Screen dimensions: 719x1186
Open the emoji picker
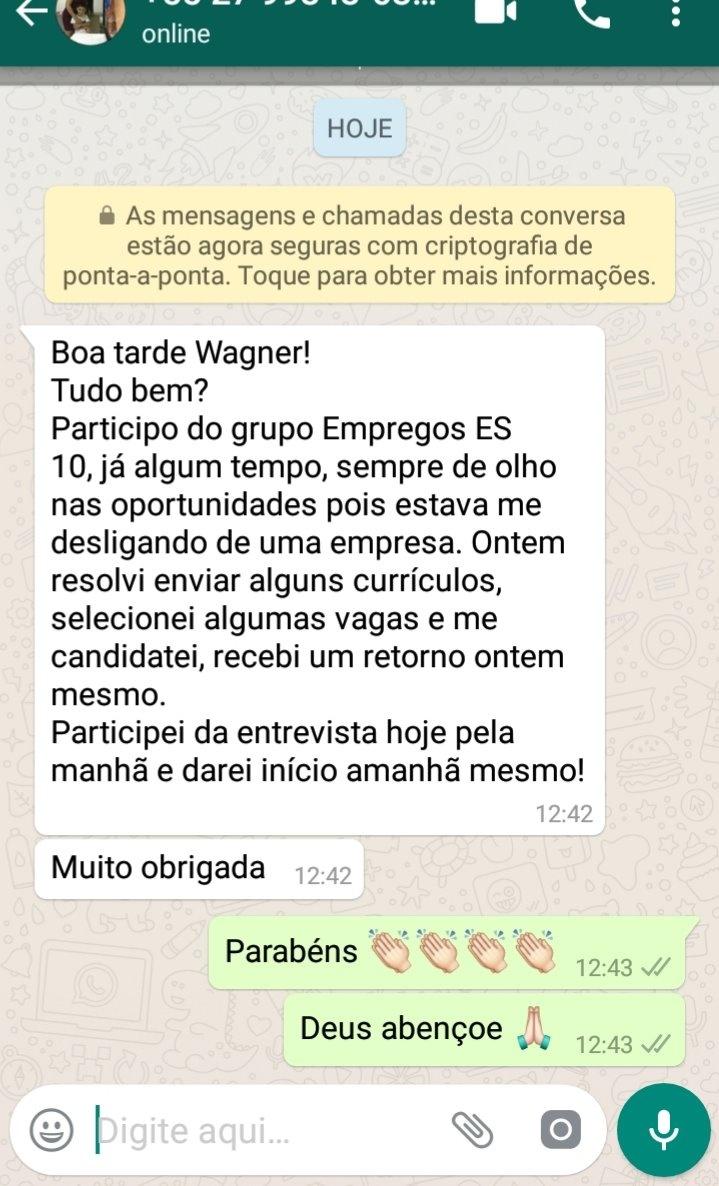[50, 1131]
